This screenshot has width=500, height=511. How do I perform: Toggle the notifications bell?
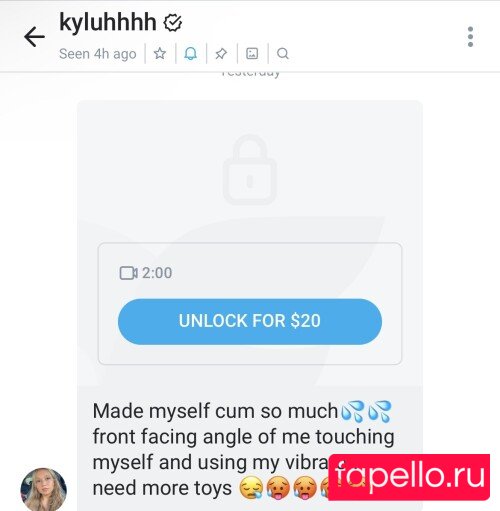coord(191,53)
